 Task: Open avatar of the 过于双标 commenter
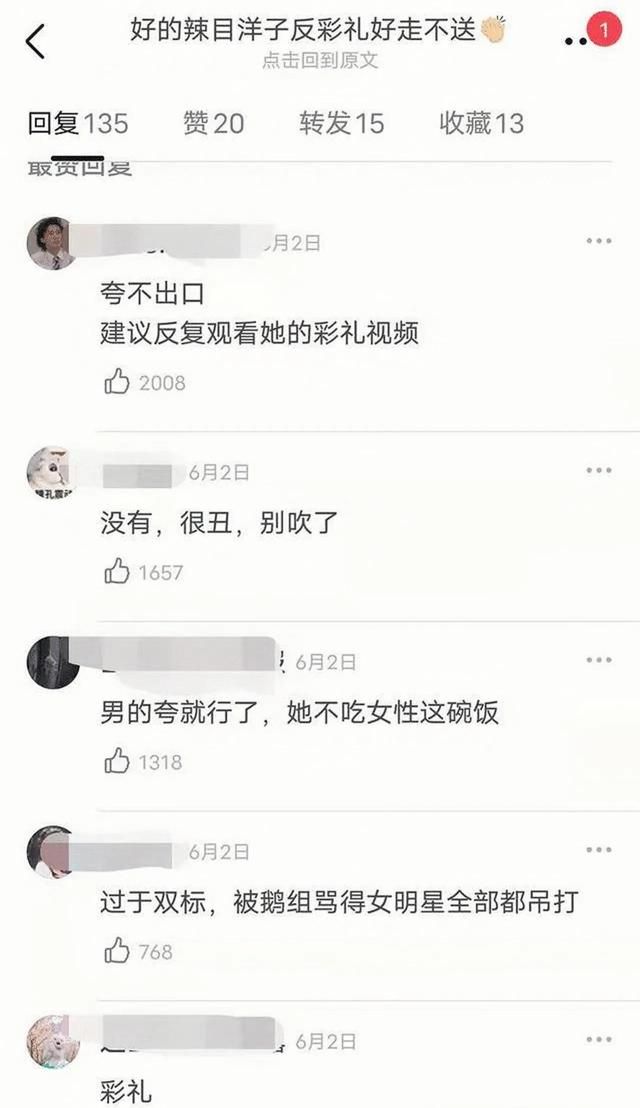click(x=52, y=851)
